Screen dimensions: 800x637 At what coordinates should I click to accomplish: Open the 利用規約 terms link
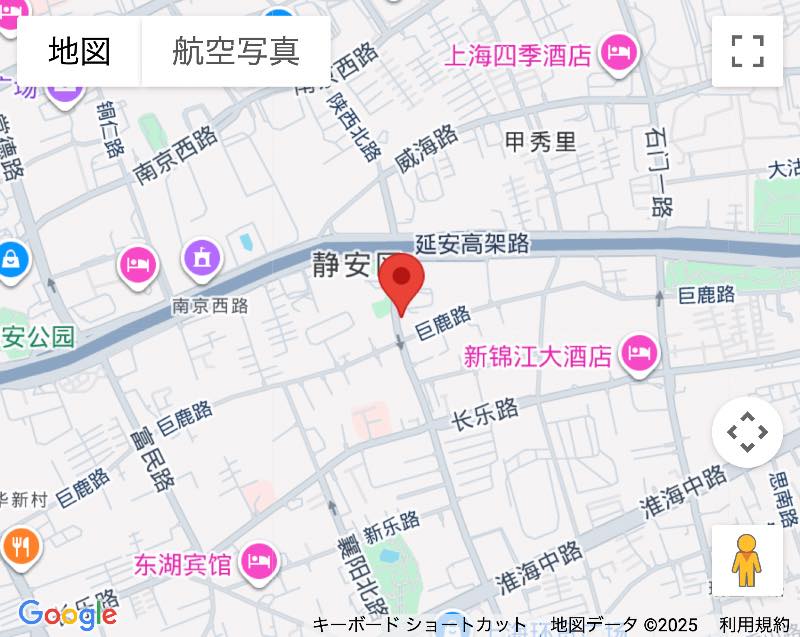(754, 625)
